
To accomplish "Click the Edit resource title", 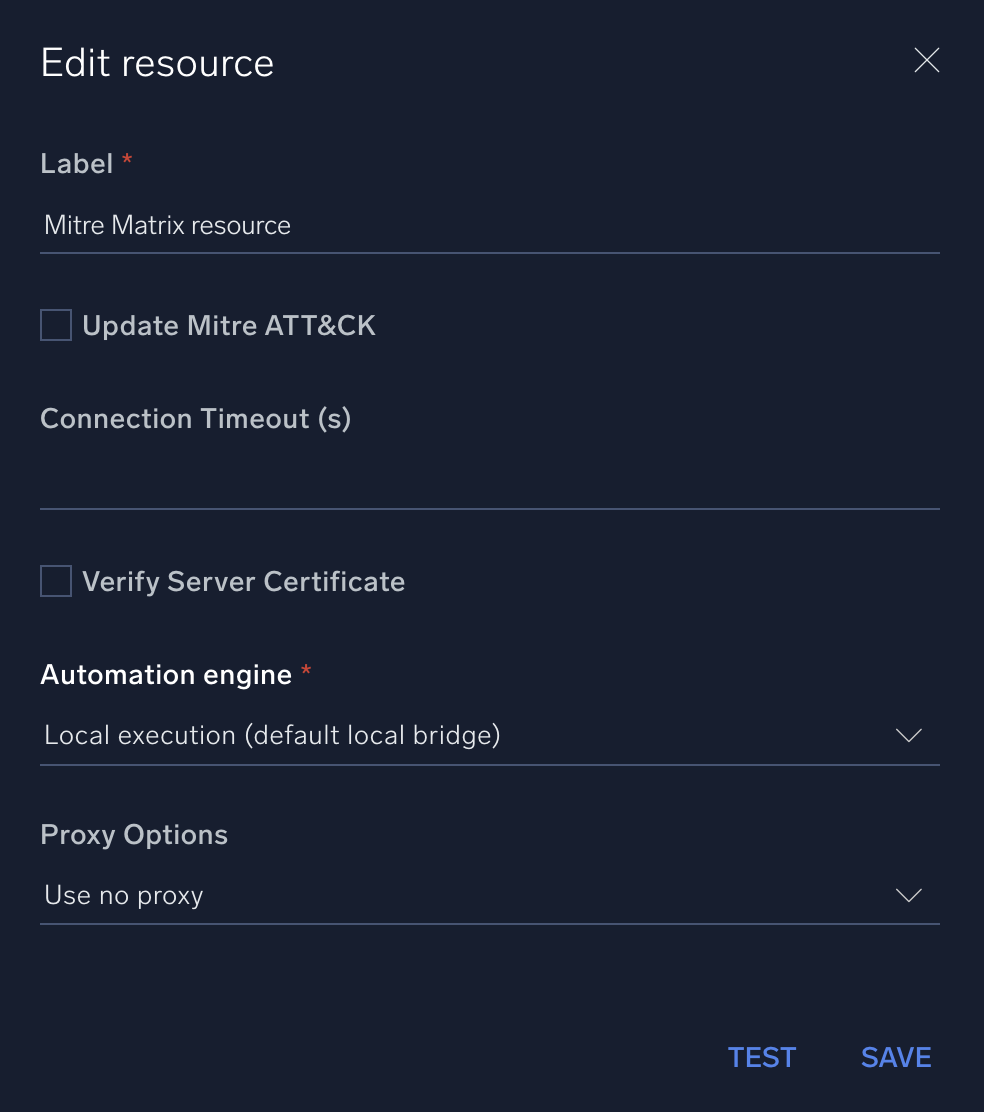I will click(156, 62).
